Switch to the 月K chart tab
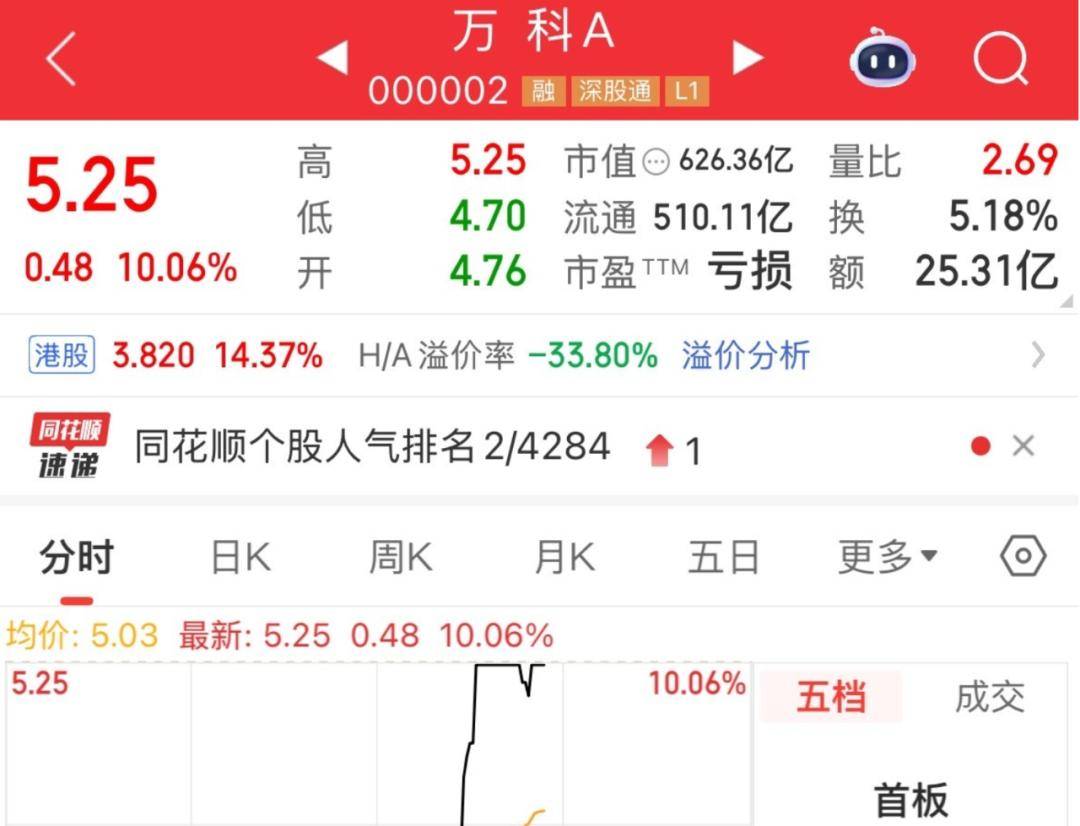 [564, 557]
